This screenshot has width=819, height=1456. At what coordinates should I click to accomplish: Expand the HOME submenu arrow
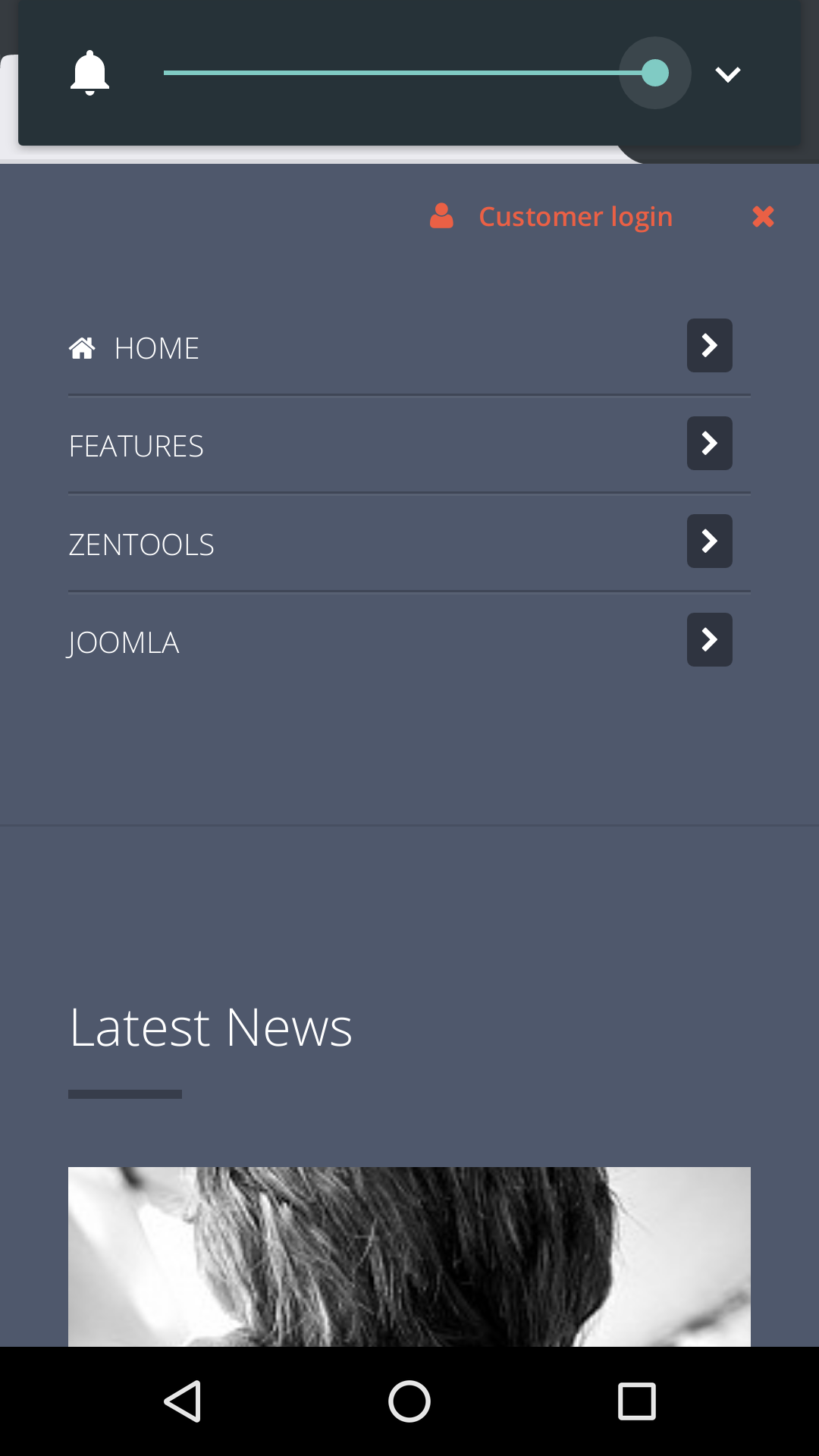[x=710, y=346]
